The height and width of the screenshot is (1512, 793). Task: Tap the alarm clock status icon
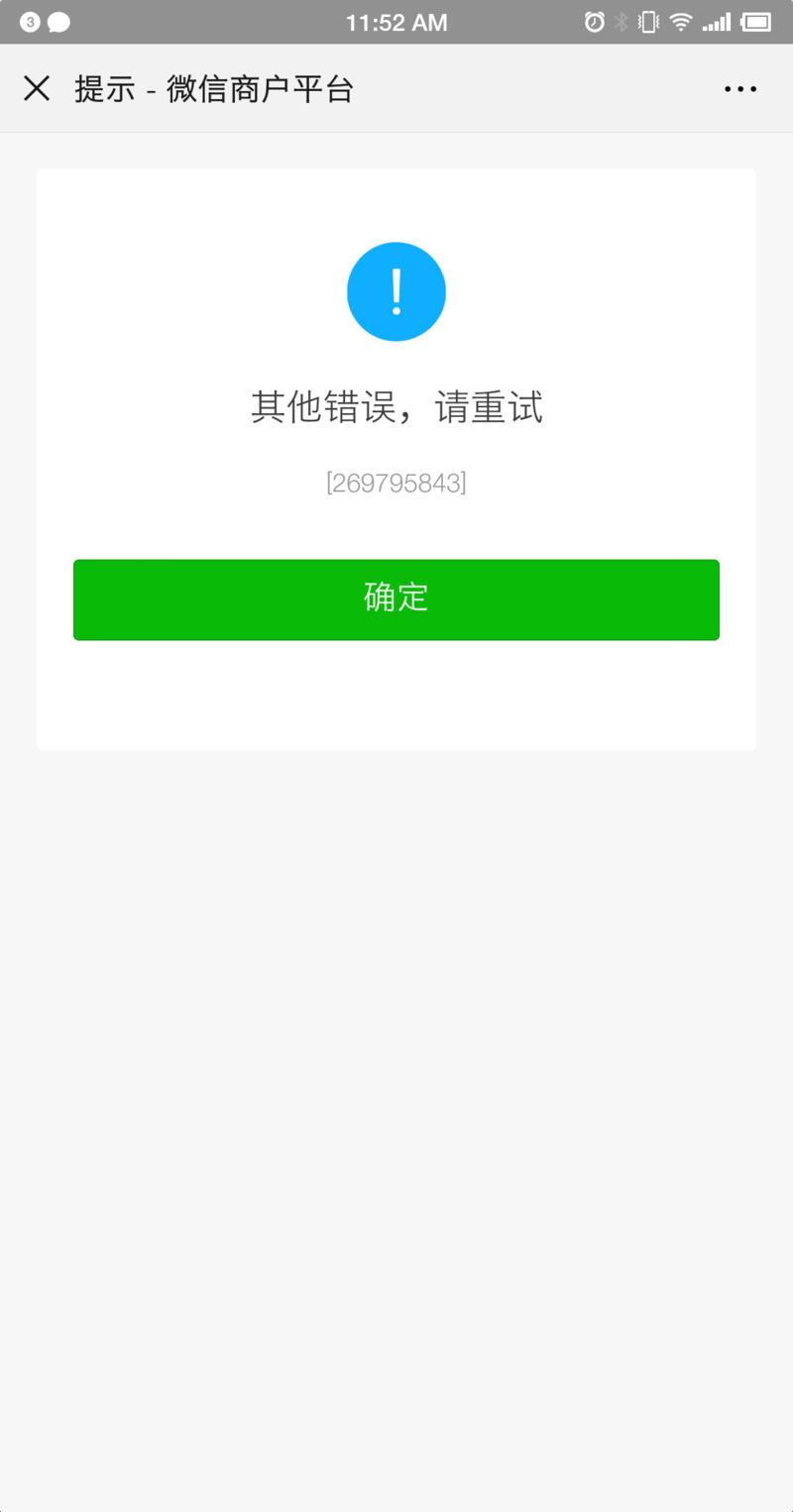point(595,22)
